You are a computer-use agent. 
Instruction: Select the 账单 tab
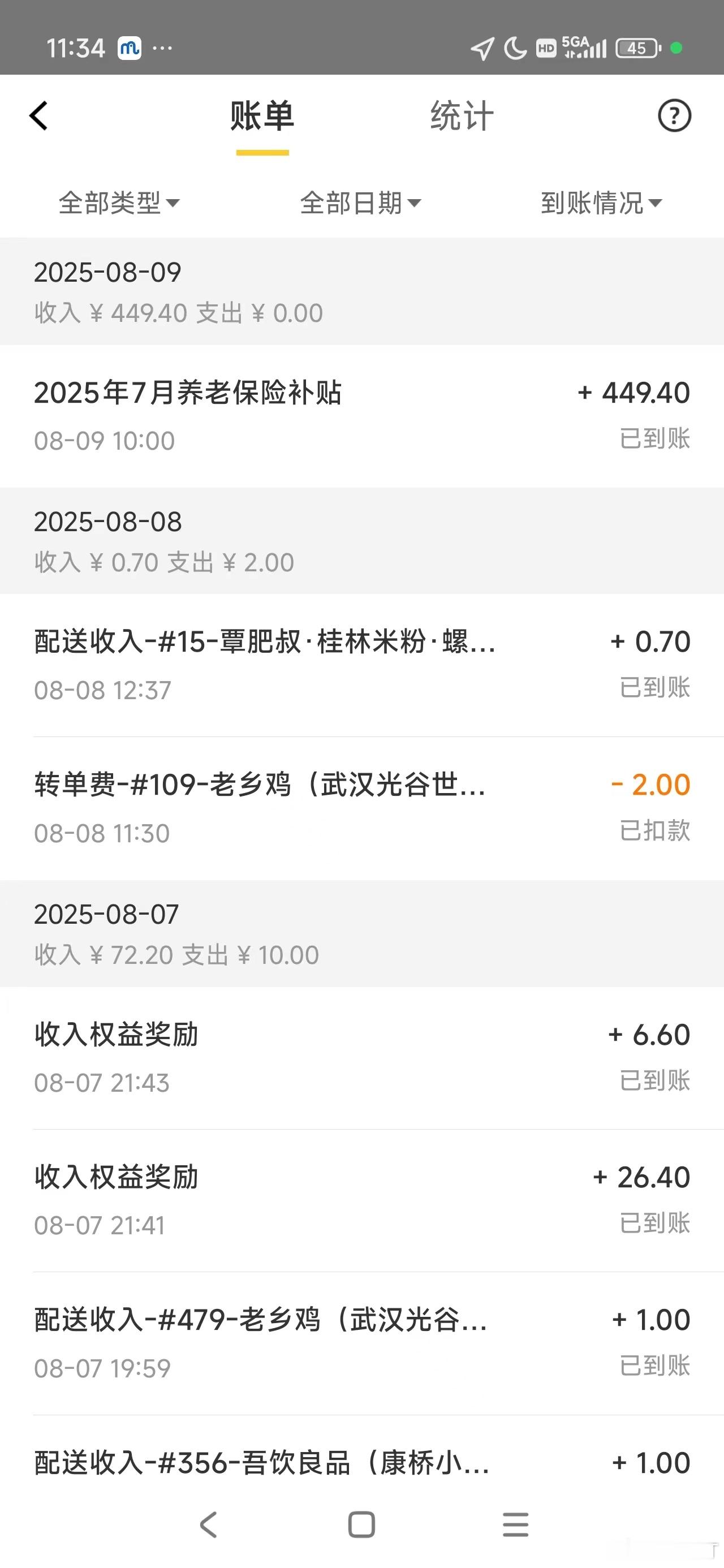click(262, 115)
